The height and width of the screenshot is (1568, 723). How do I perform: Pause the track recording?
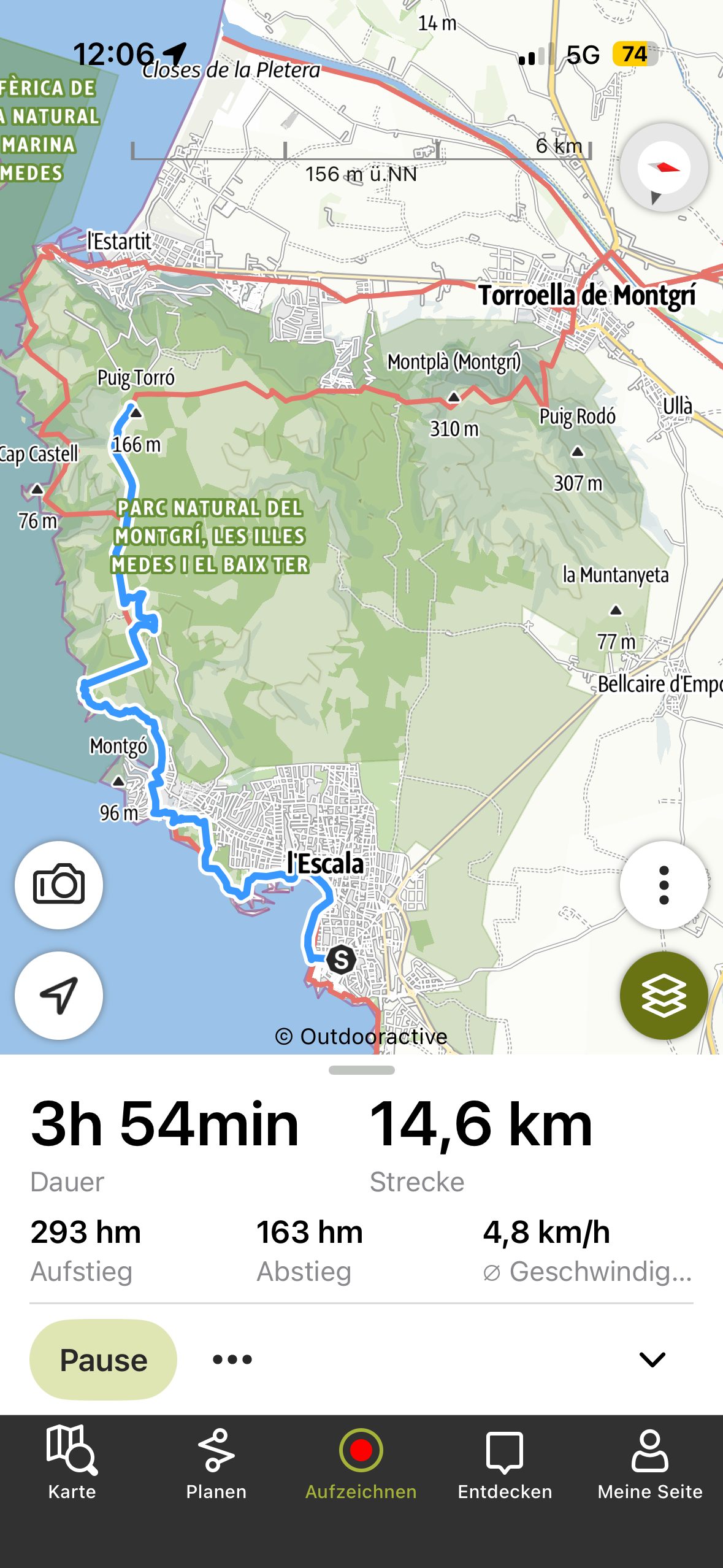tap(103, 1359)
